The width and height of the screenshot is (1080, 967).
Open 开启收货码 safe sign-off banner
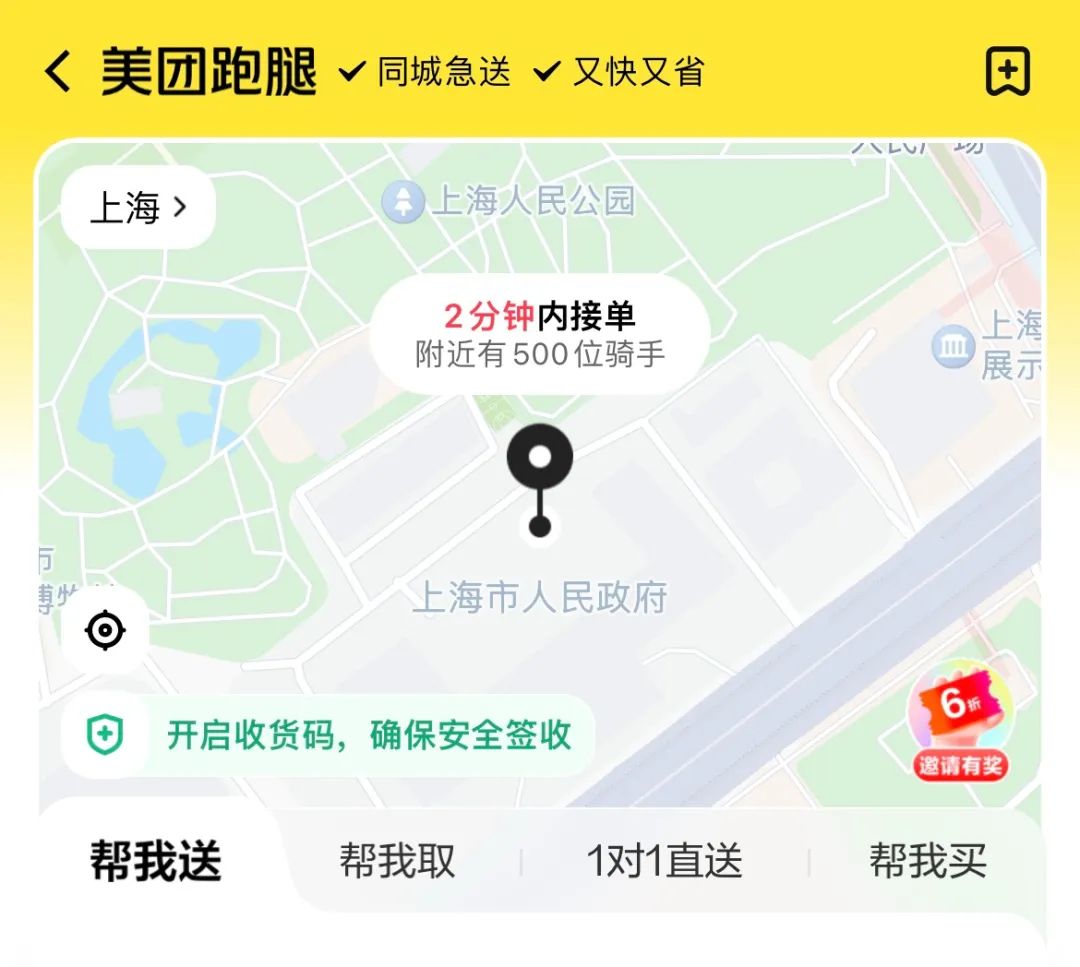pos(330,735)
